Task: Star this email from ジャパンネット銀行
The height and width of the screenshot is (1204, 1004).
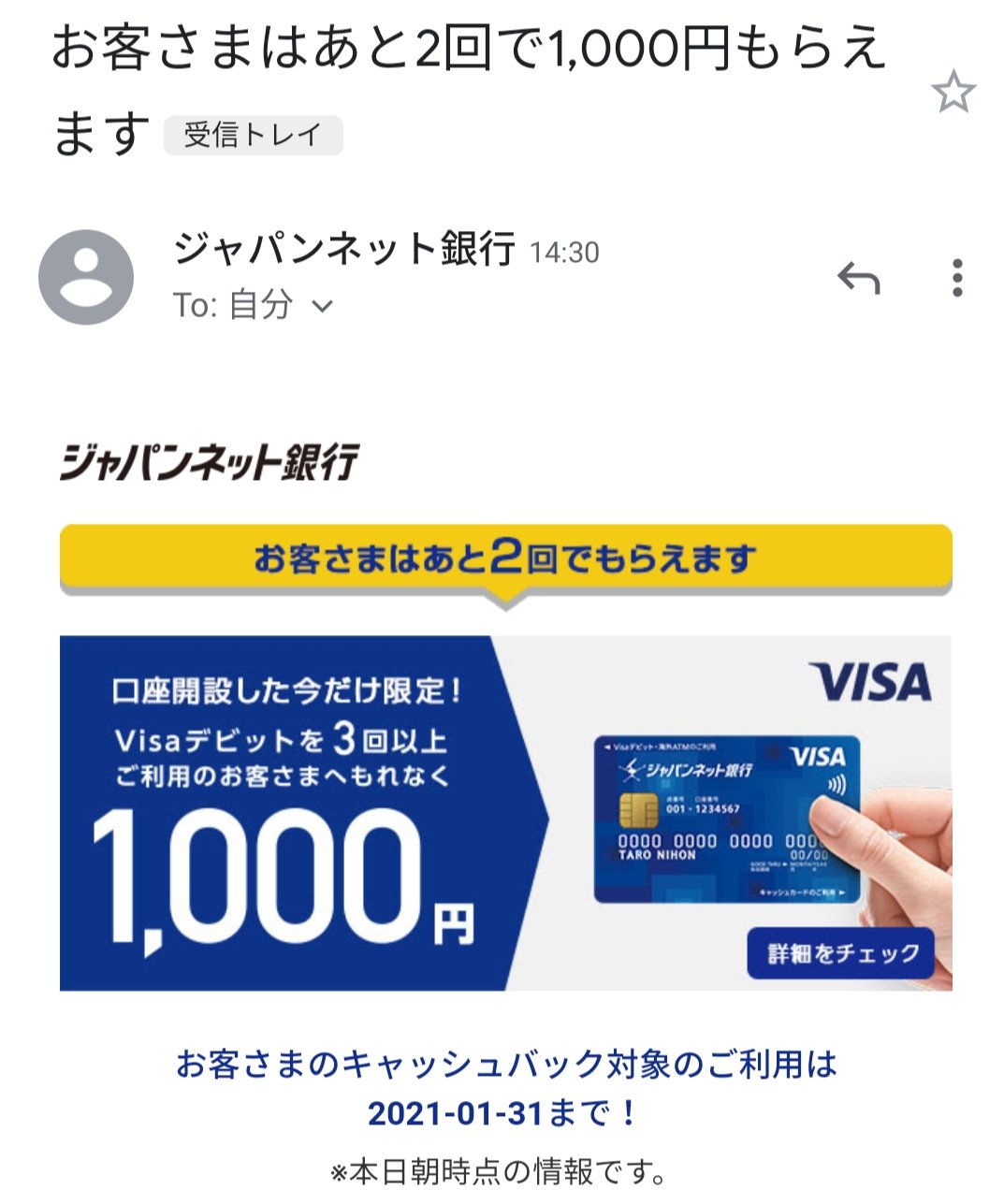Action: 953,92
